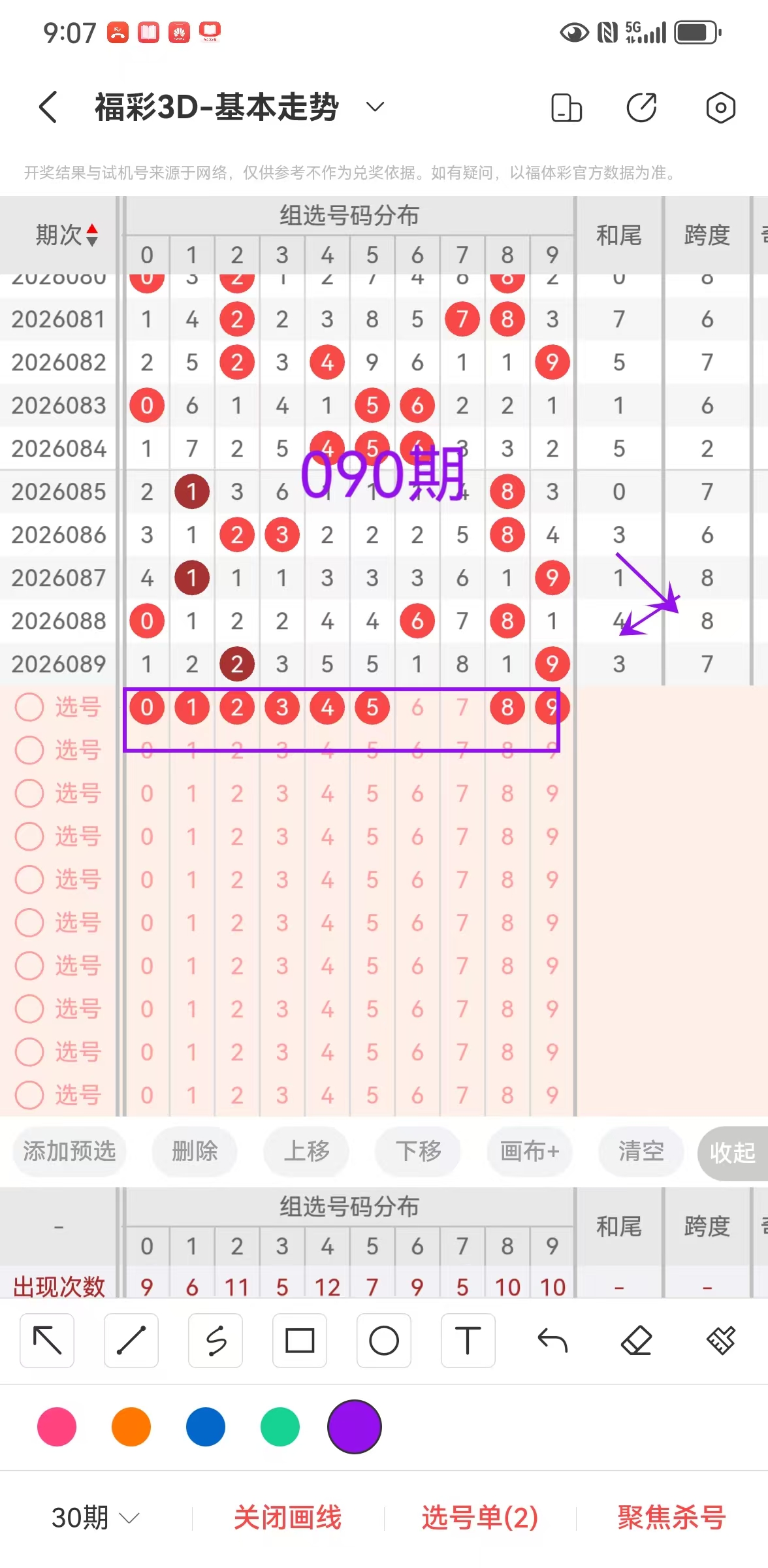Screen dimensions: 768x1568
Task: Pick the green drawing color
Action: [x=280, y=1427]
